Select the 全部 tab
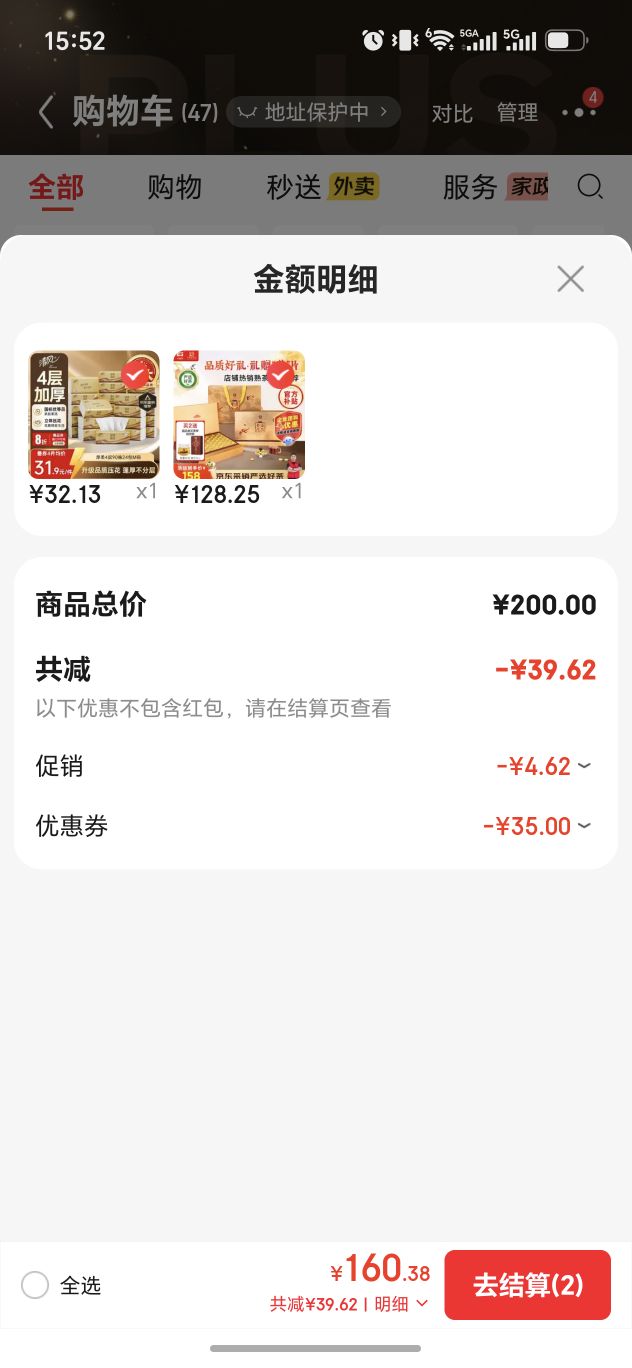Viewport: 632px width, 1368px height. click(x=56, y=188)
